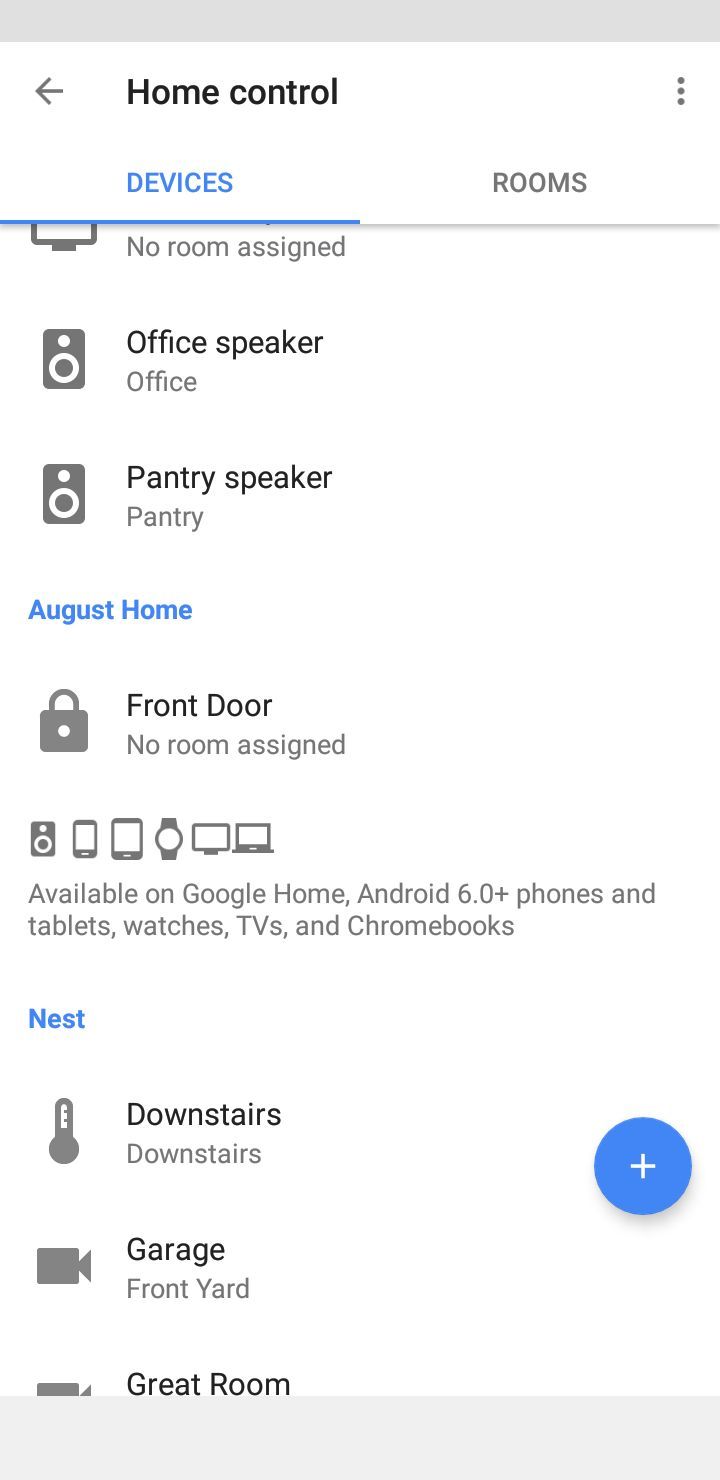Click the Front Door lock icon
This screenshot has width=720, height=1480.
pos(63,719)
